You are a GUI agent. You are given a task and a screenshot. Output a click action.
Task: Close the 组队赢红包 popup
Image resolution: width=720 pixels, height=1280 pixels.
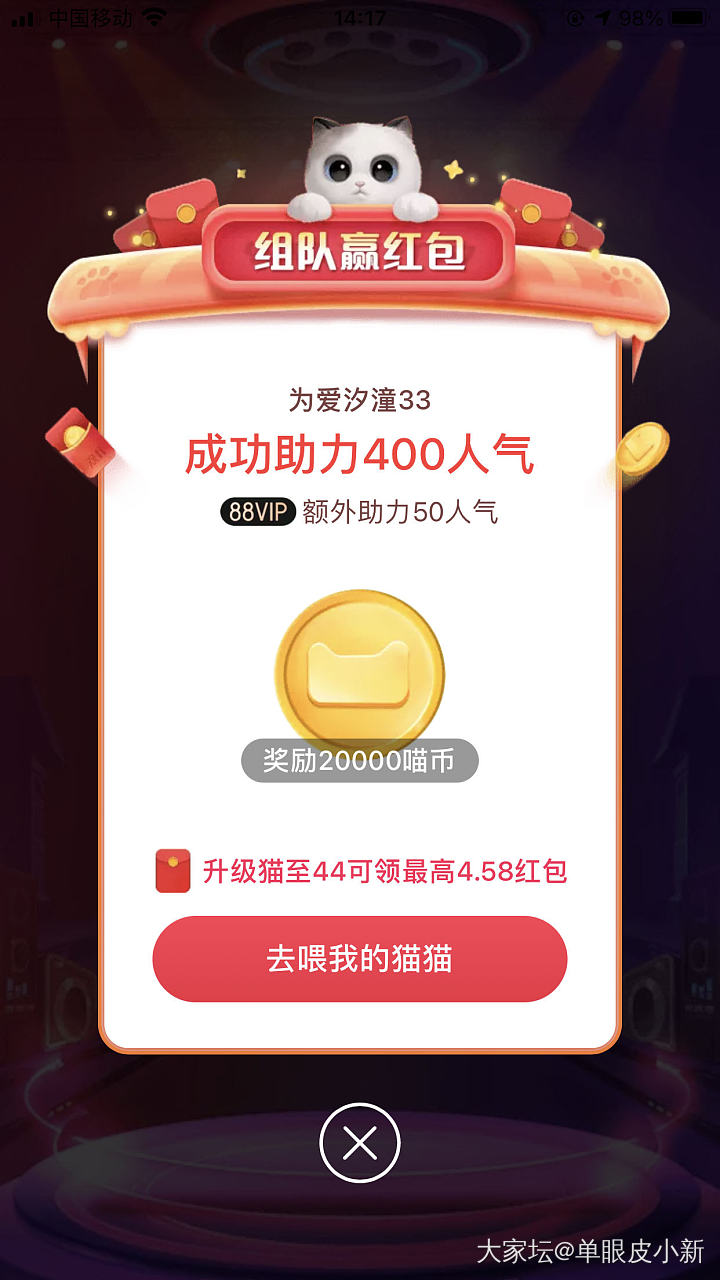(359, 1143)
